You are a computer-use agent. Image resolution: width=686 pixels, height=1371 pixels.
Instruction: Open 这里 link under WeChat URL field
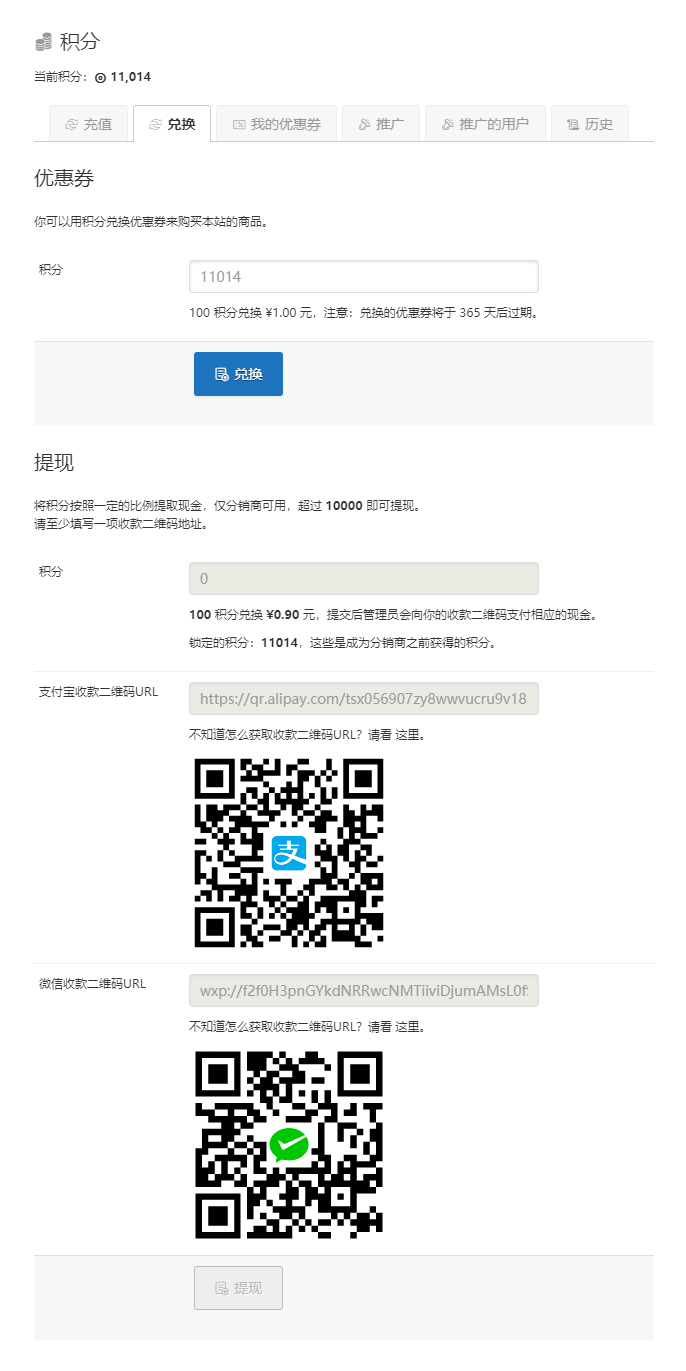[x=407, y=1027]
